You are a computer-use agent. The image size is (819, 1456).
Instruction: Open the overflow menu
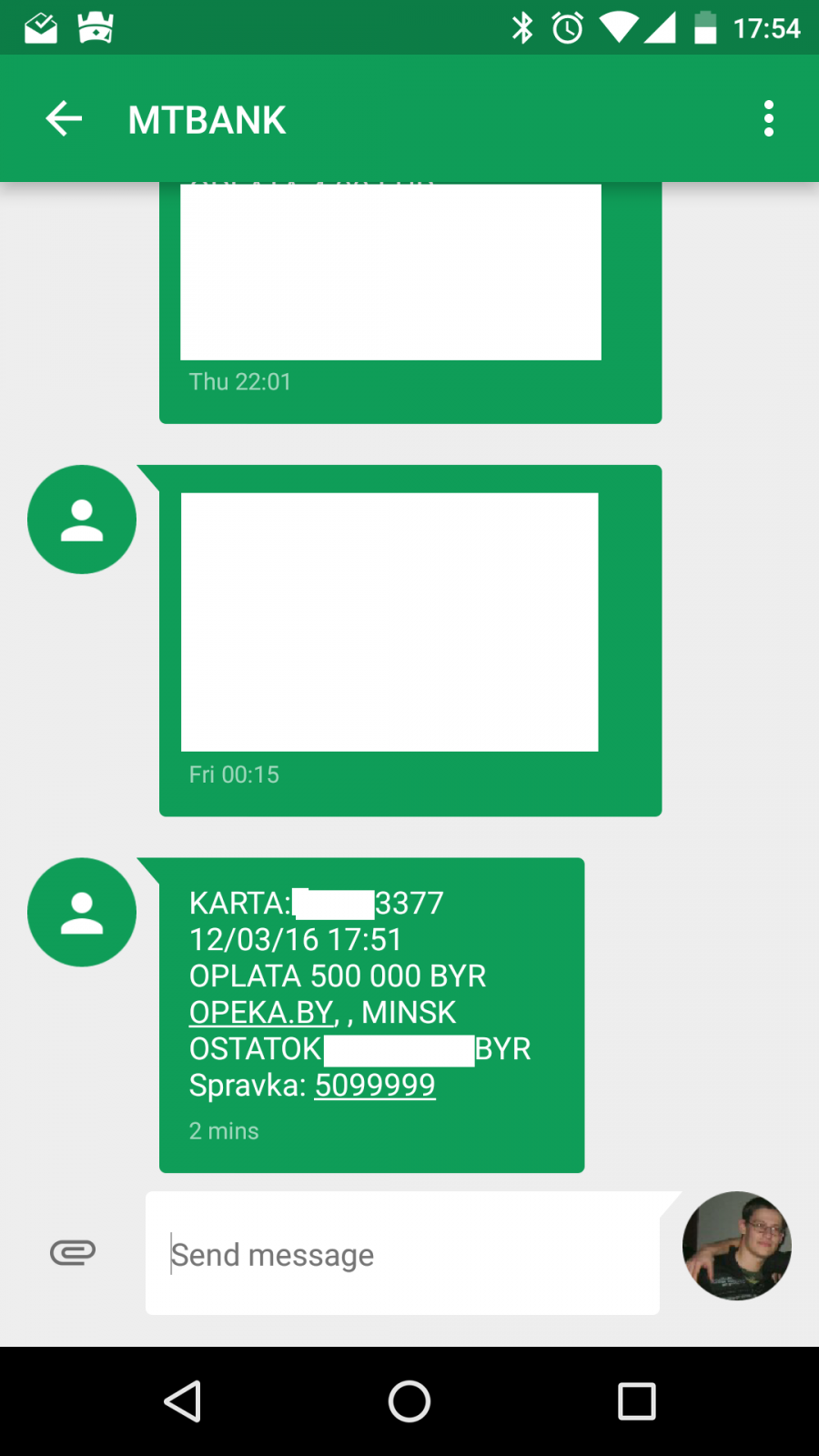pyautogui.click(x=769, y=119)
